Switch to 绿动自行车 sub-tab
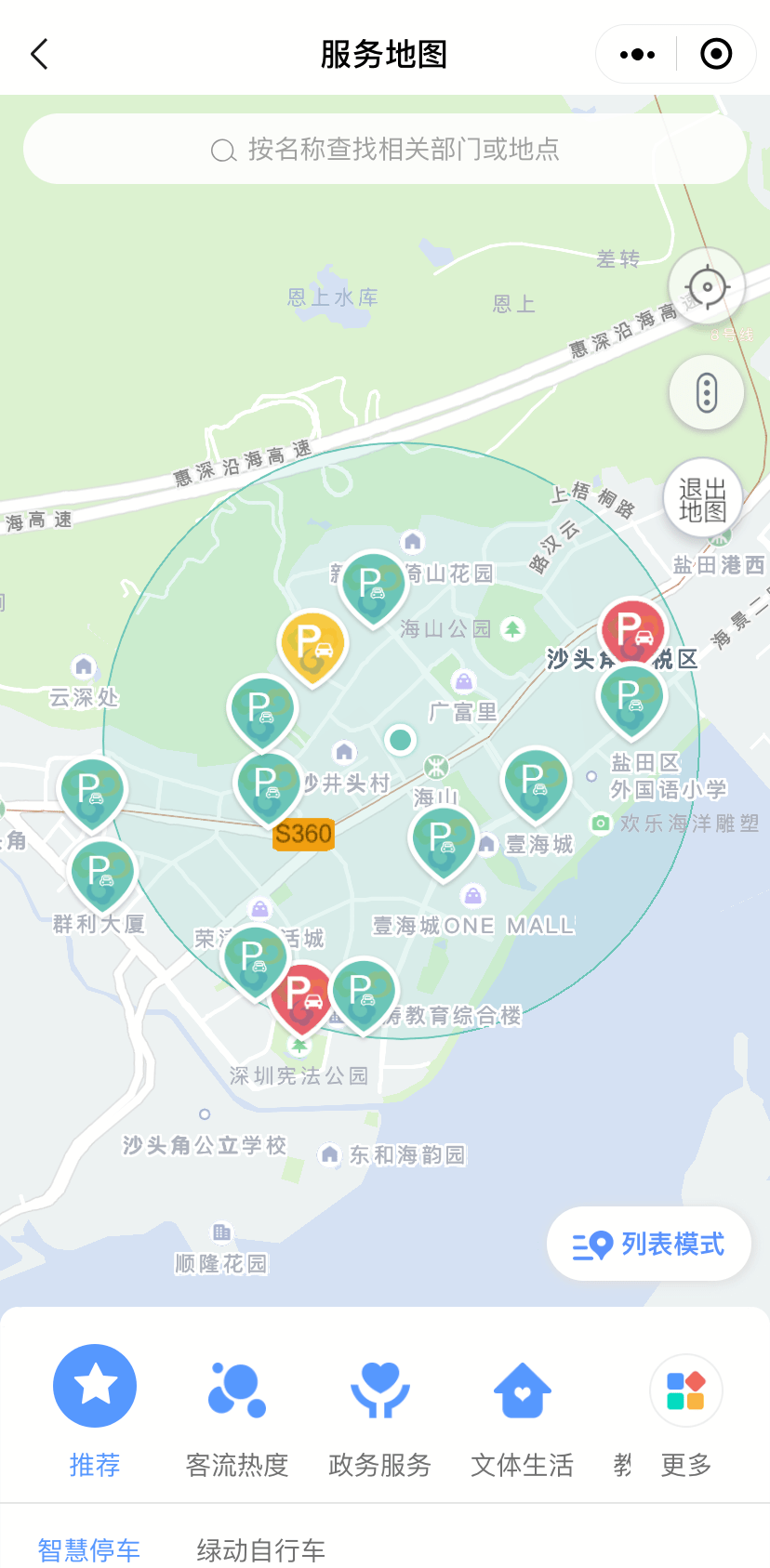Screen dimensions: 770x1568 point(261,1549)
